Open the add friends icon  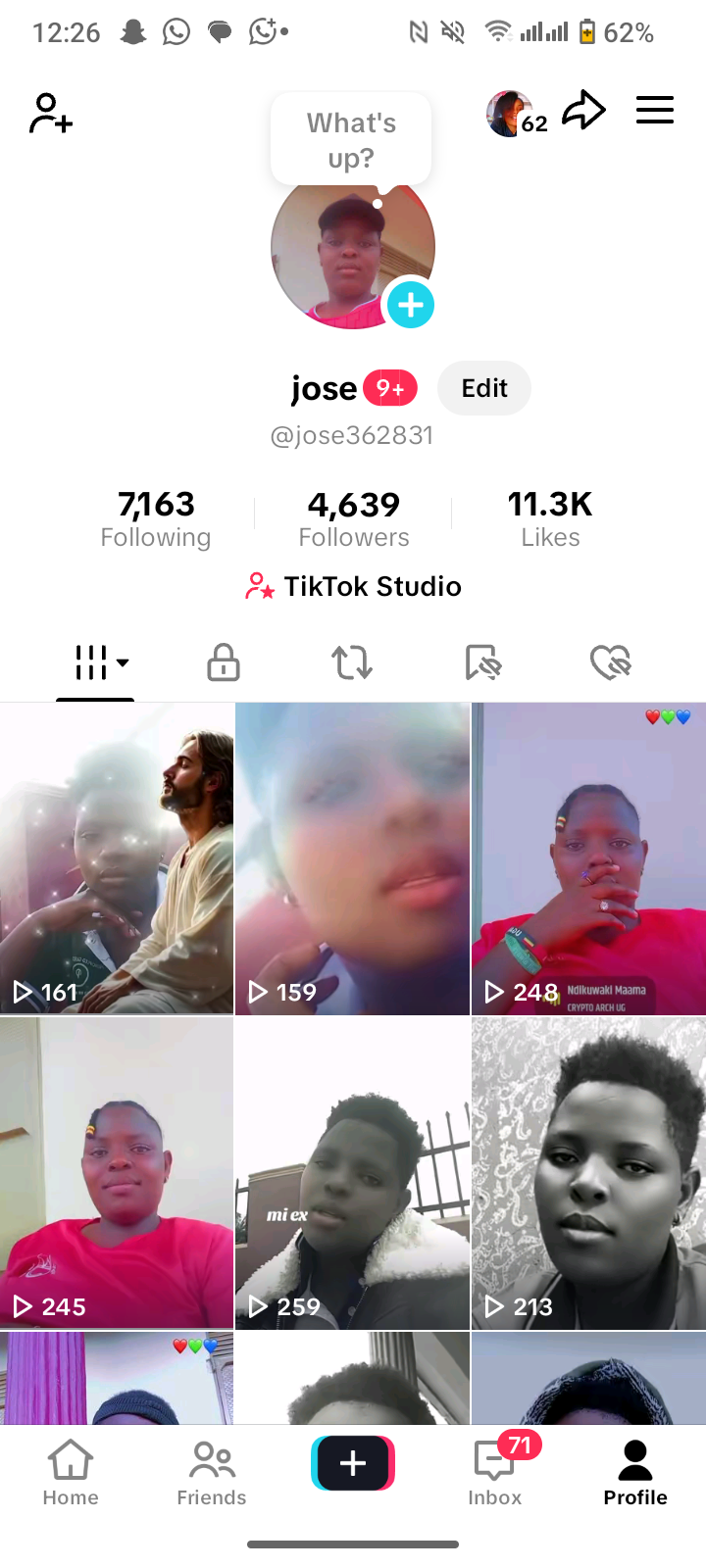click(51, 113)
